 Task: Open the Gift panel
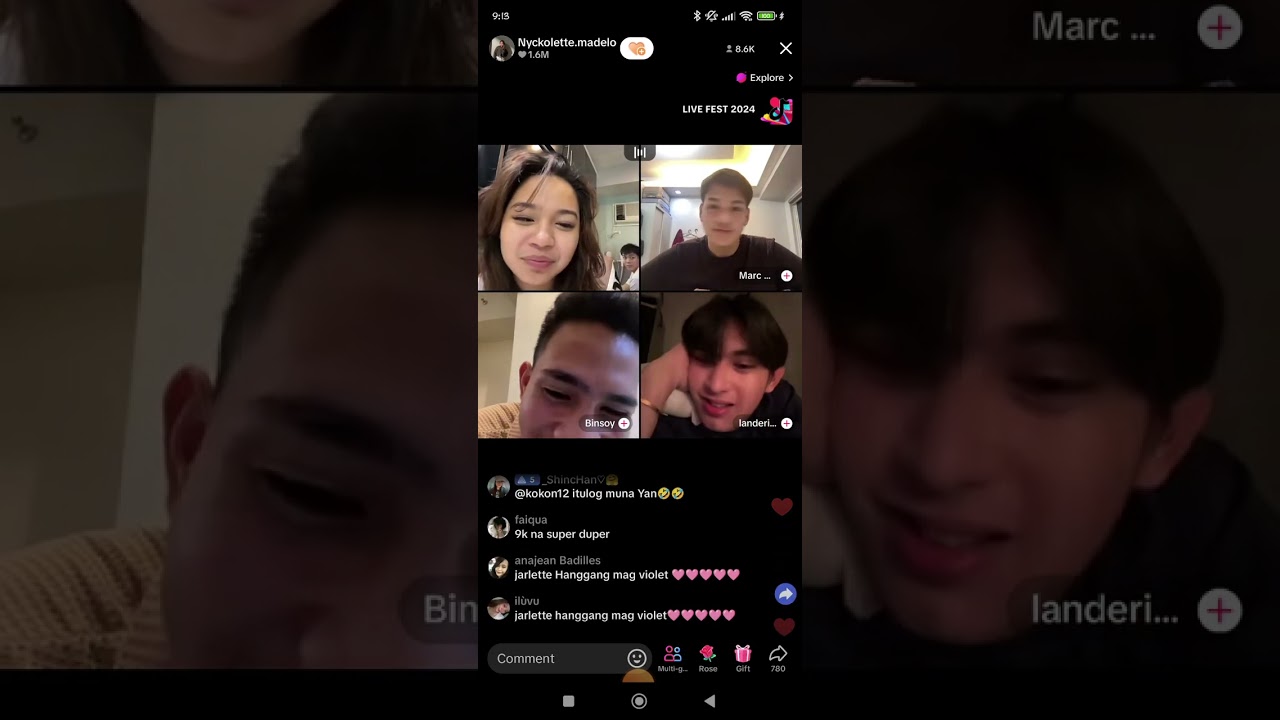tap(743, 657)
